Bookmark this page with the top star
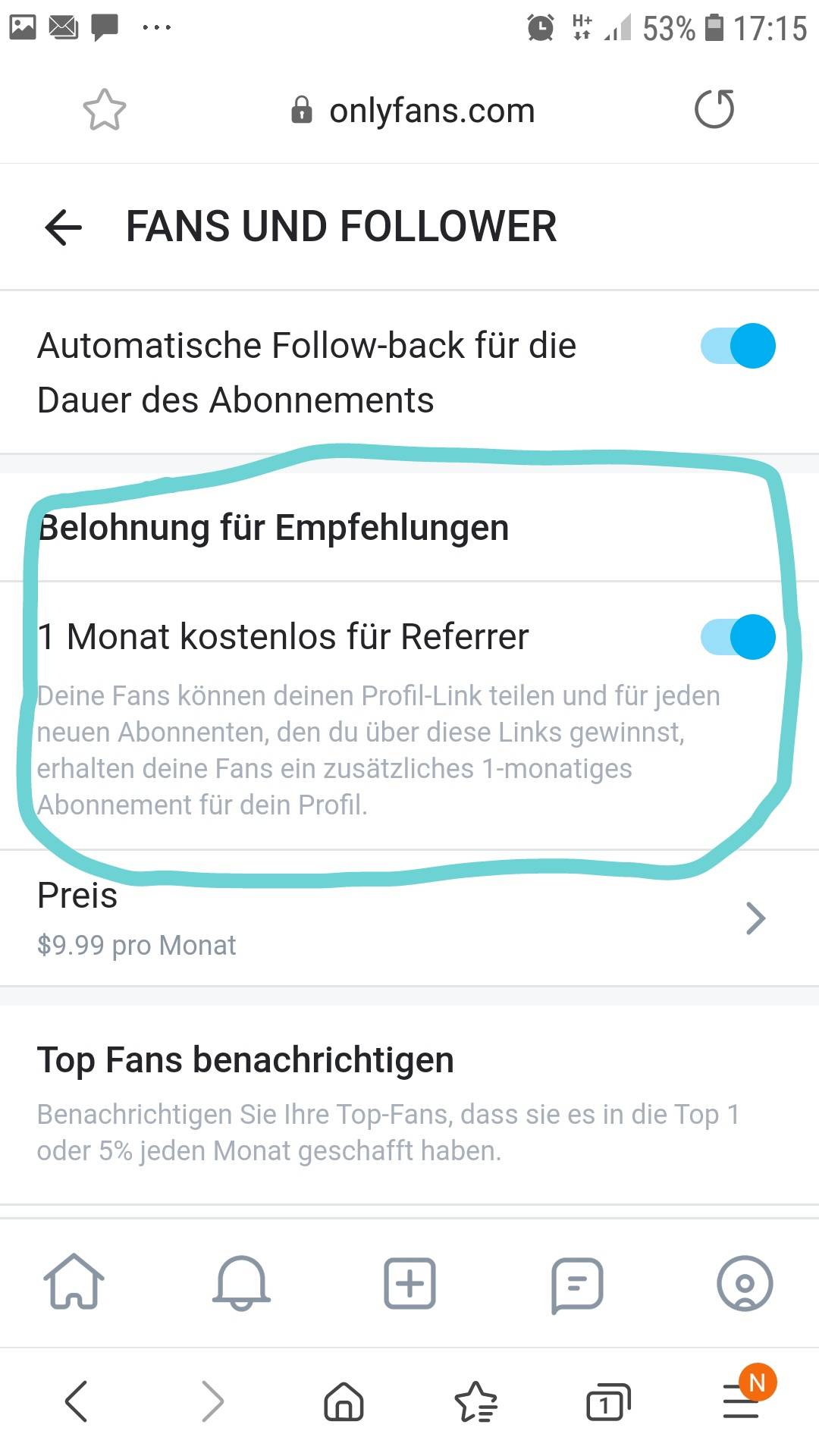The width and height of the screenshot is (819, 1456). point(105,109)
